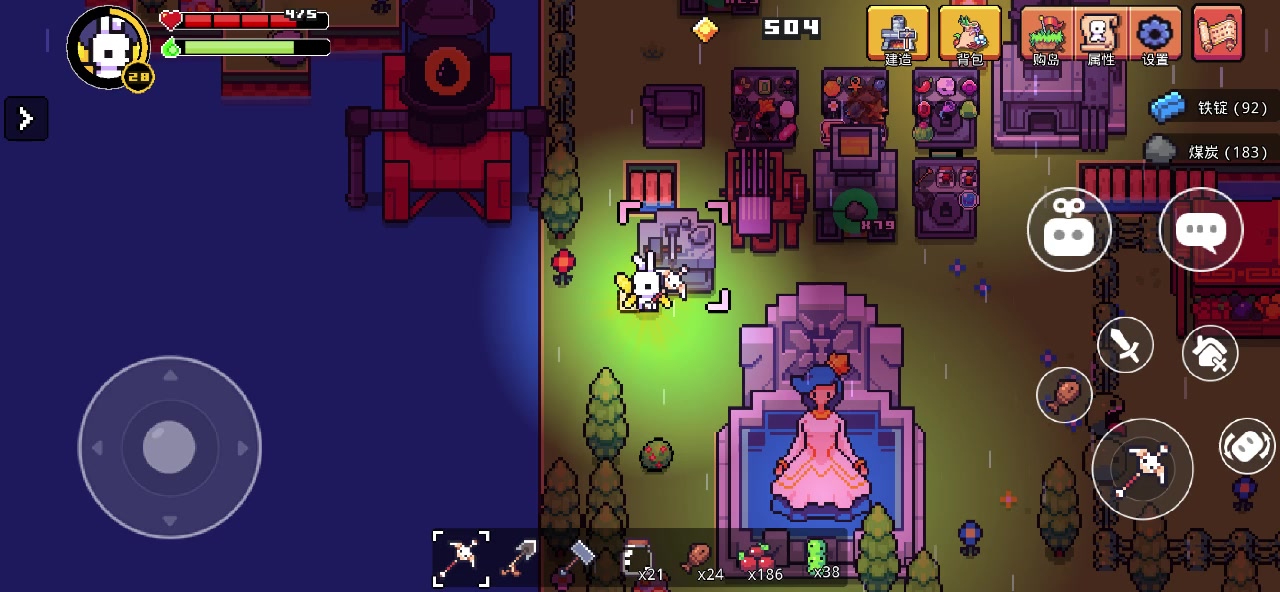Eat food with the fish button
This screenshot has height=592, width=1280.
point(1064,393)
